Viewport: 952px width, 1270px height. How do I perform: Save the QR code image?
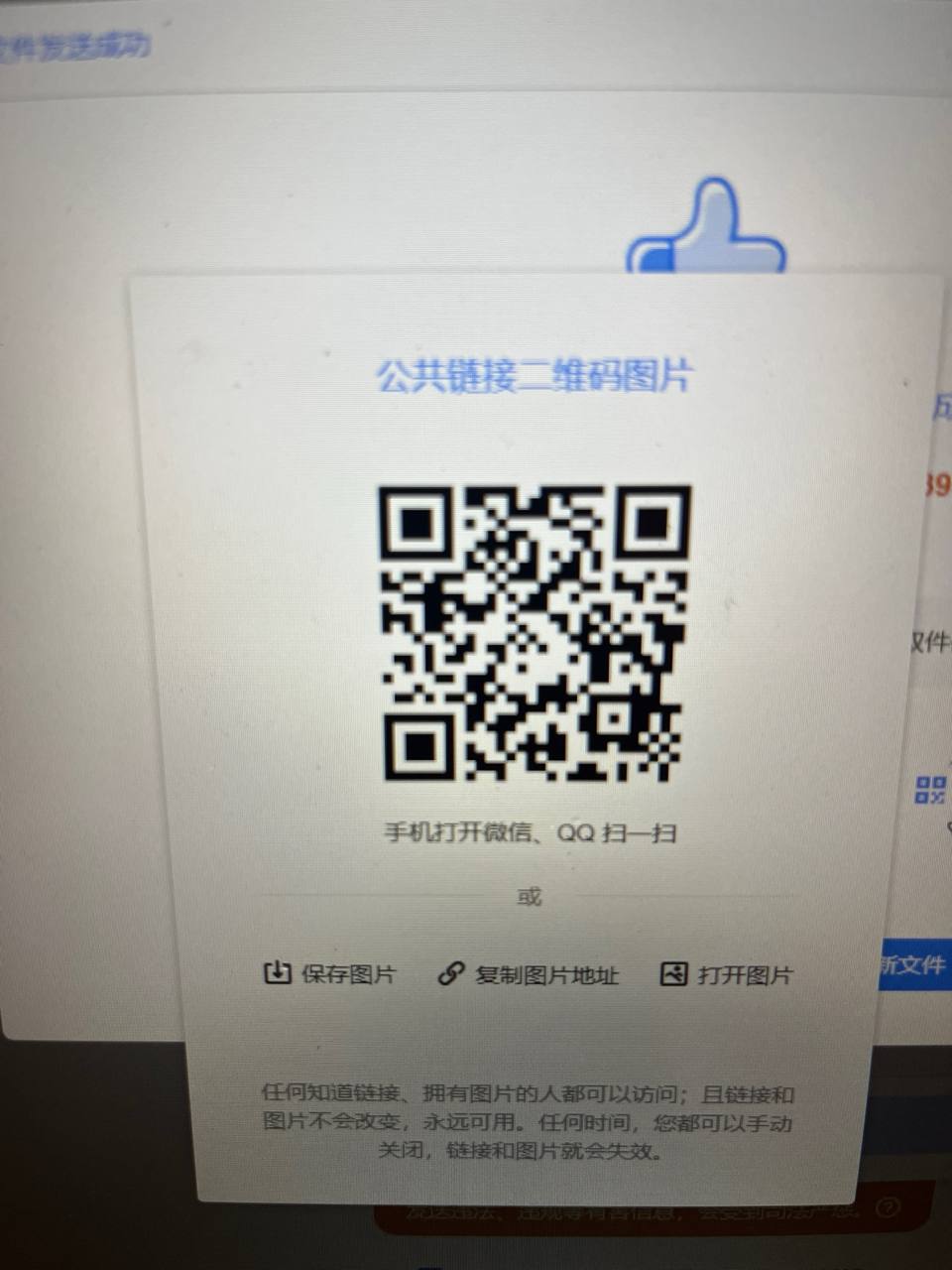point(329,974)
